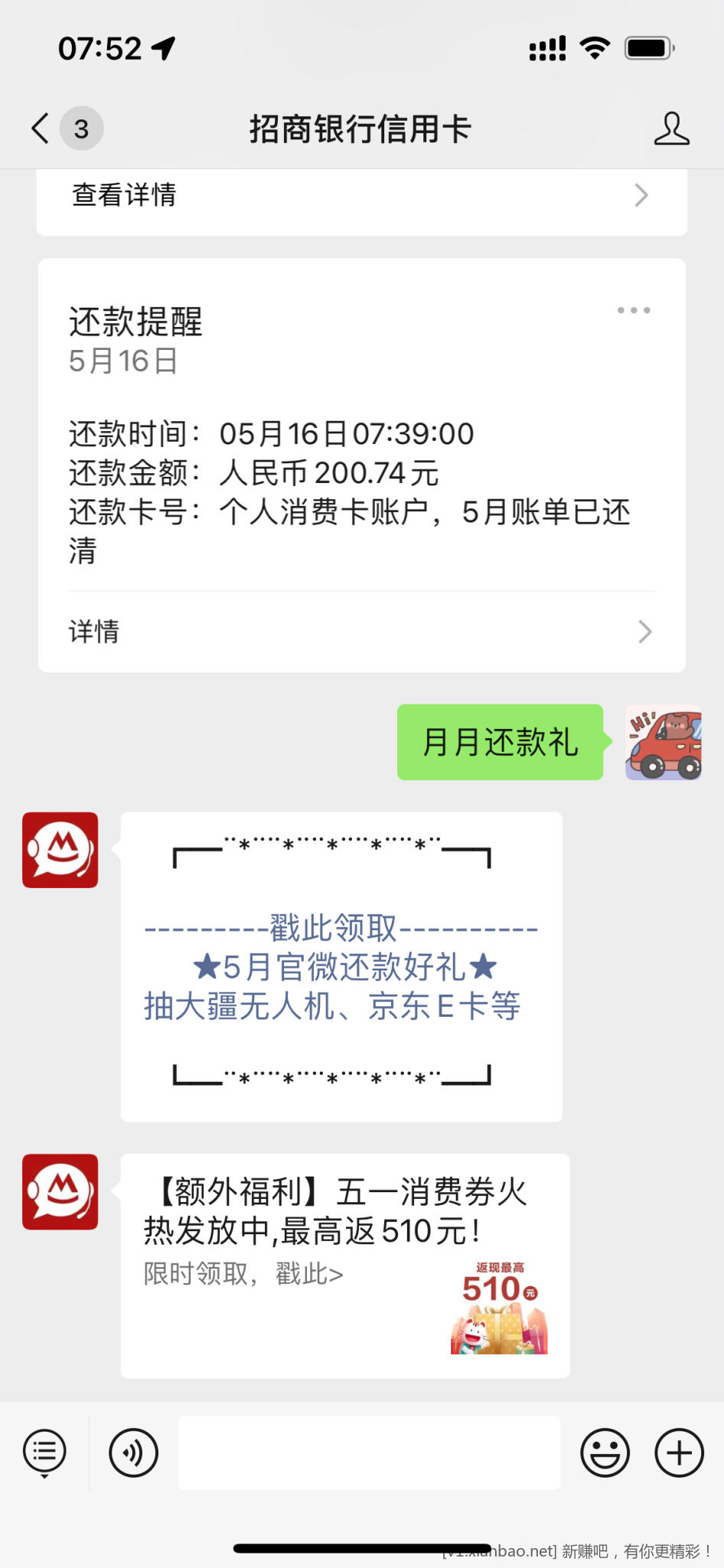The width and height of the screenshot is (724, 1568).
Task: Open the emoji picker
Action: click(605, 1452)
